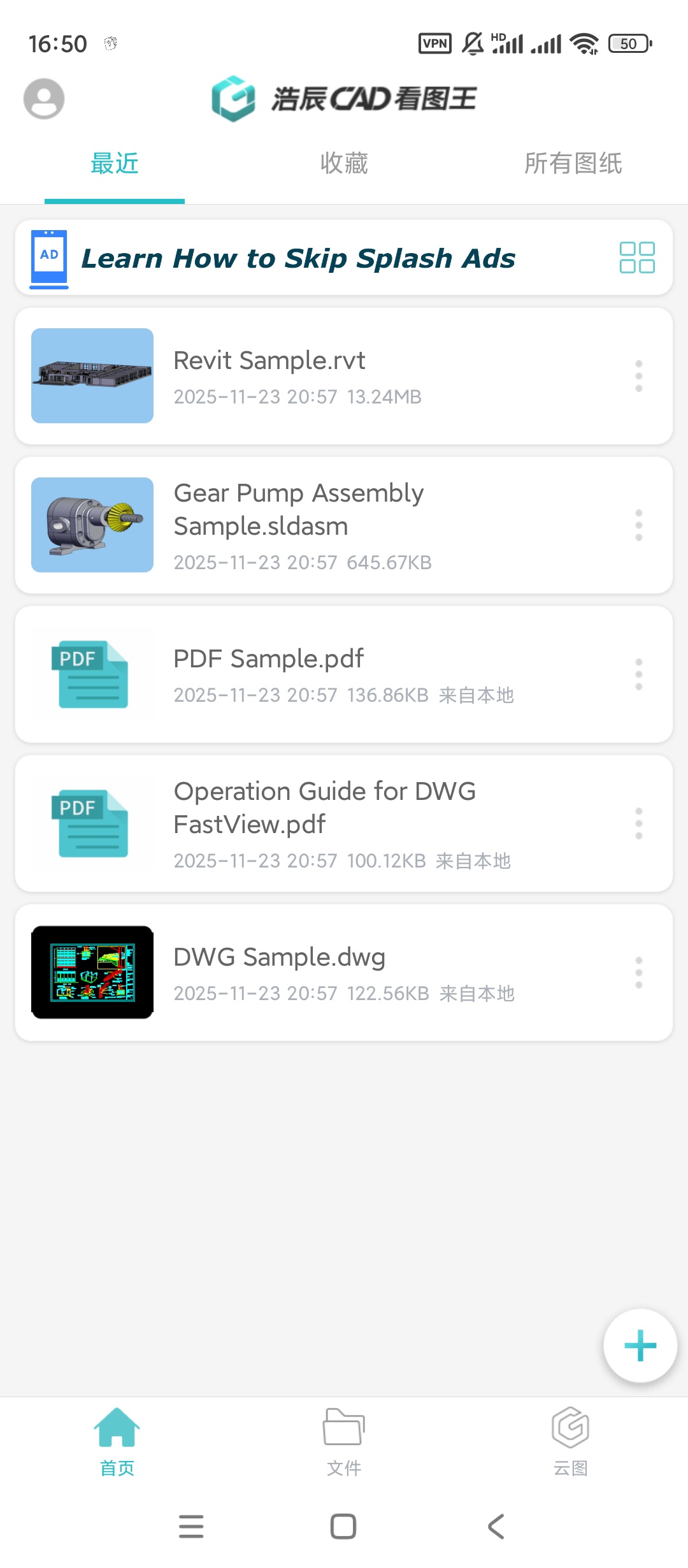Select the 最近 tab

point(115,164)
